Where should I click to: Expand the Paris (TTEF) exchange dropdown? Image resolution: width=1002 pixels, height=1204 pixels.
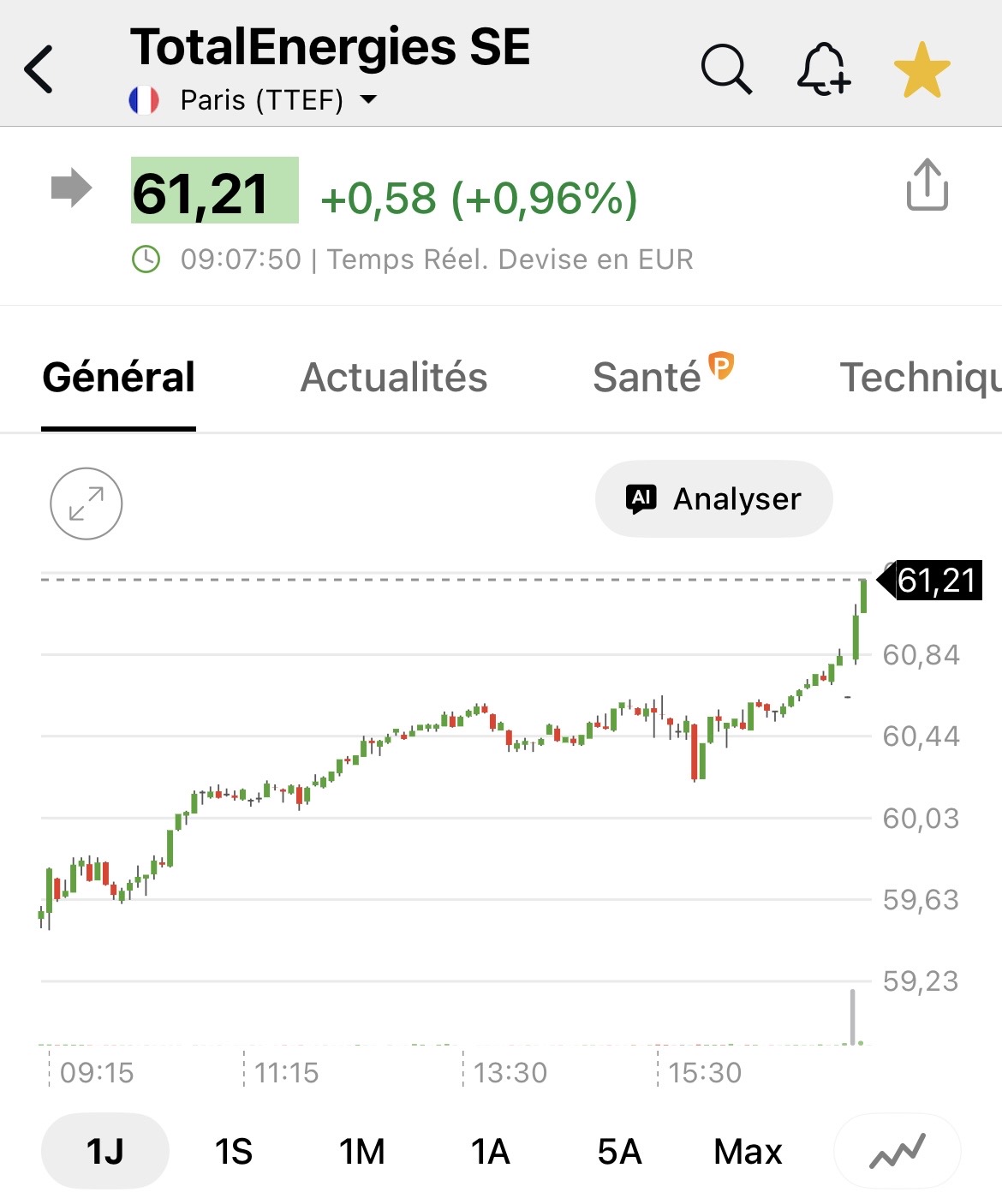[368, 100]
